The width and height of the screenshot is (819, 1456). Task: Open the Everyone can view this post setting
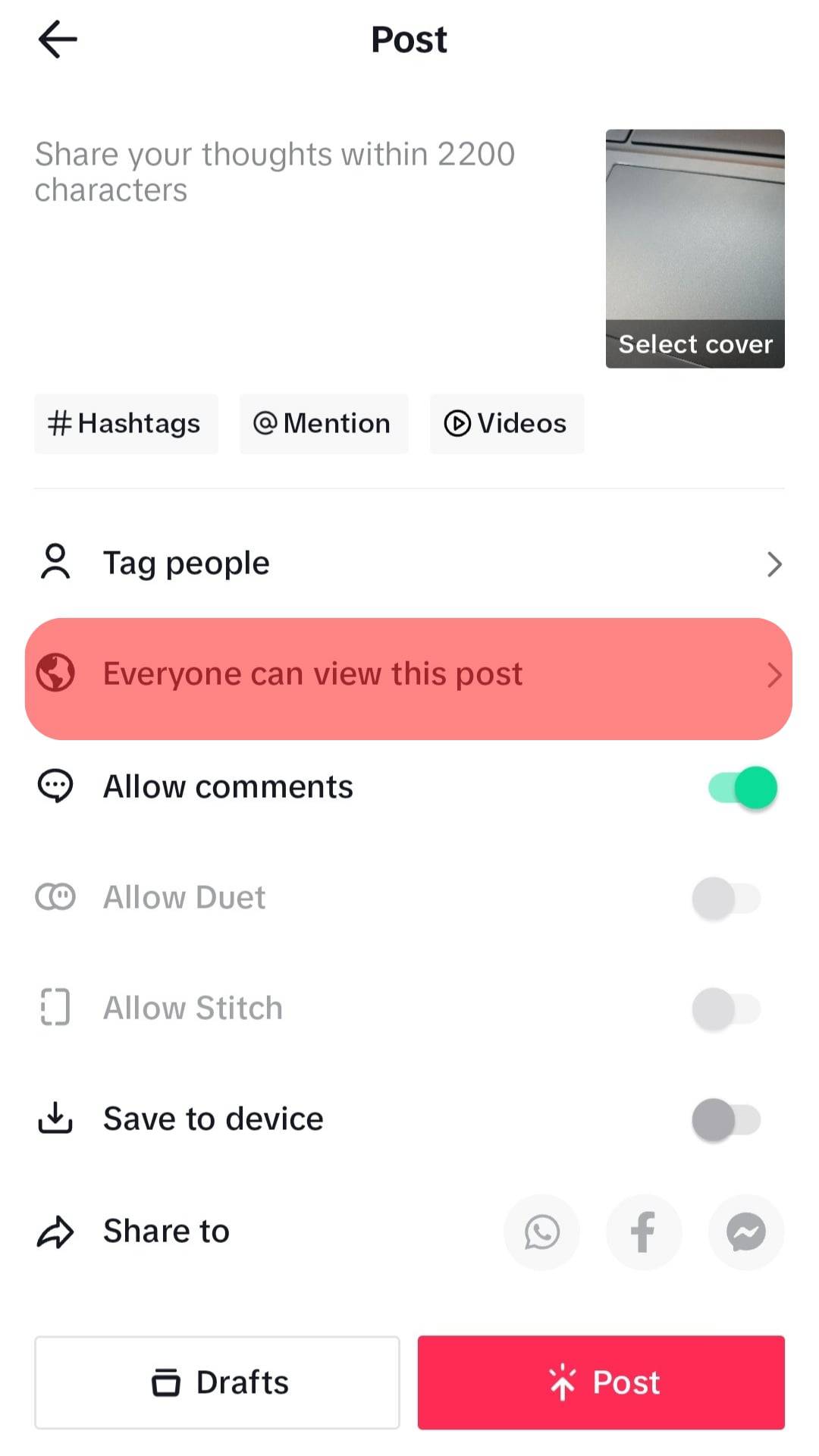pos(409,675)
